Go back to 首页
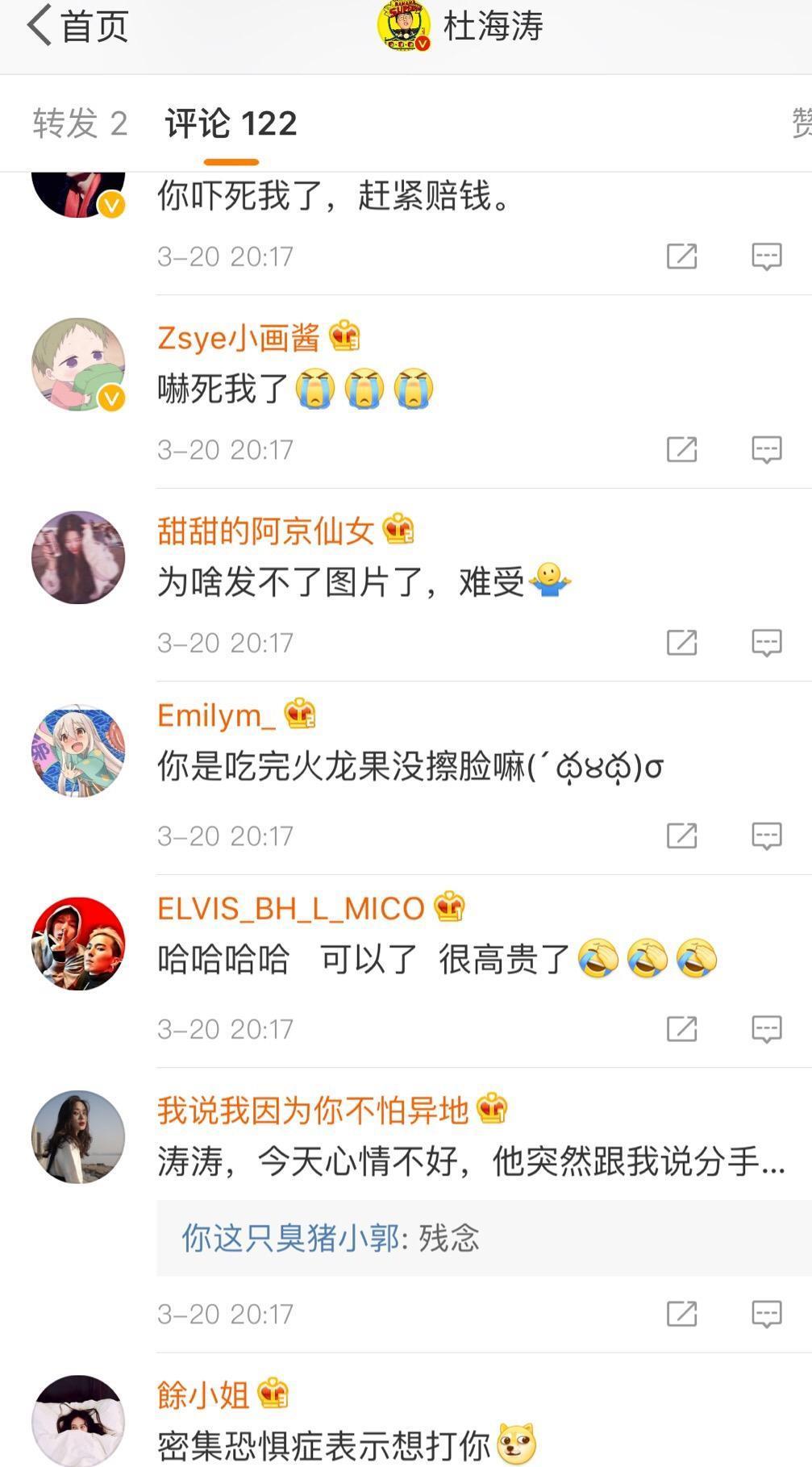The width and height of the screenshot is (812, 1467). point(77,27)
